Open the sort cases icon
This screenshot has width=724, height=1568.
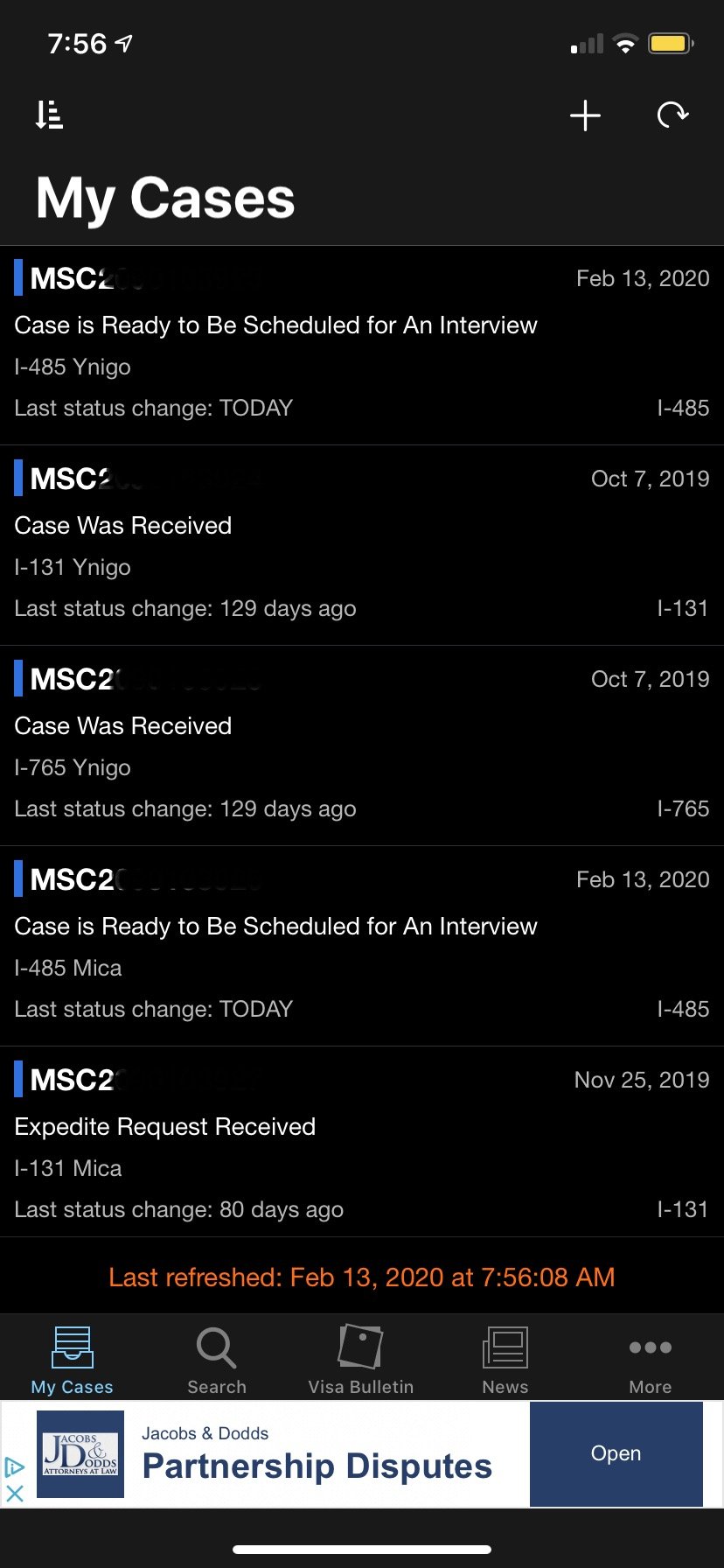[x=49, y=115]
